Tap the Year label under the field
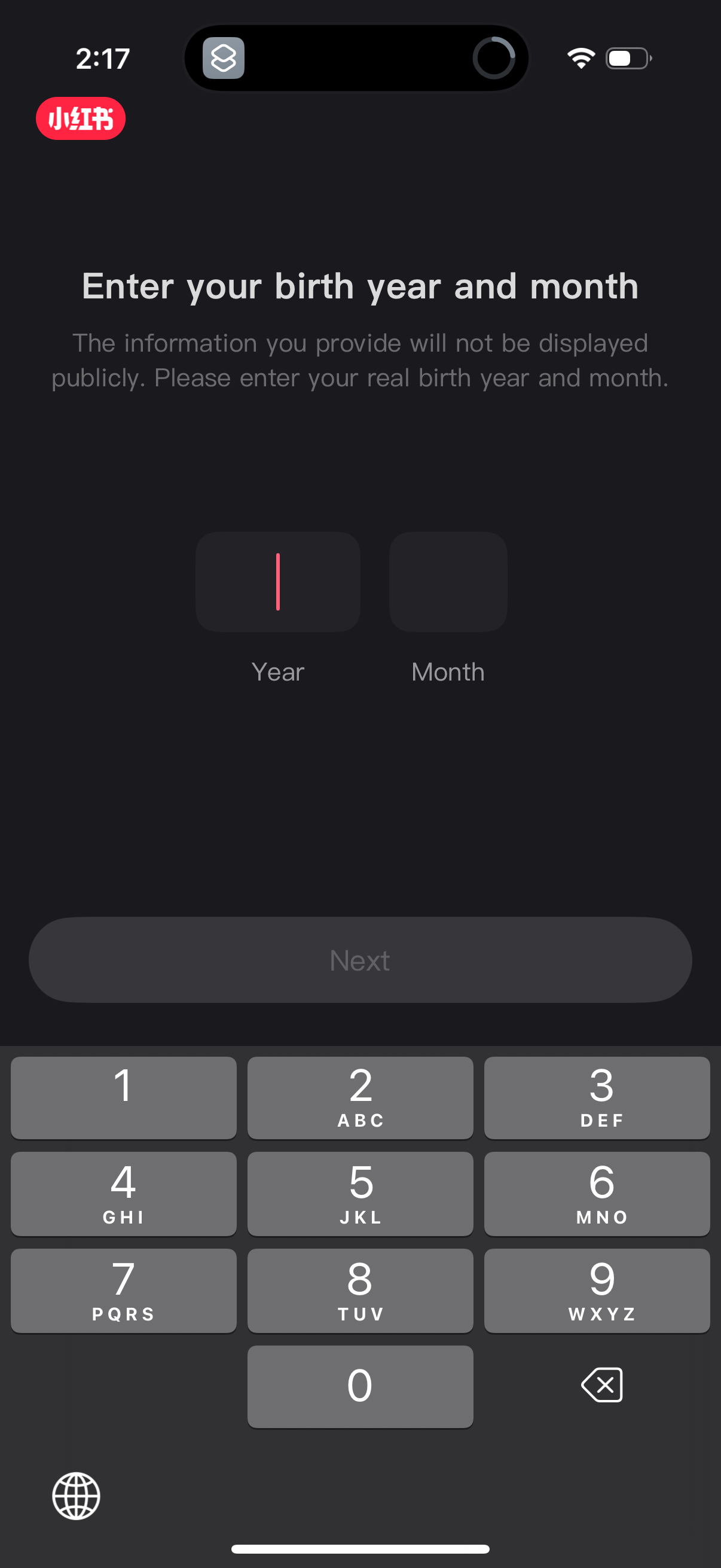 [x=278, y=672]
